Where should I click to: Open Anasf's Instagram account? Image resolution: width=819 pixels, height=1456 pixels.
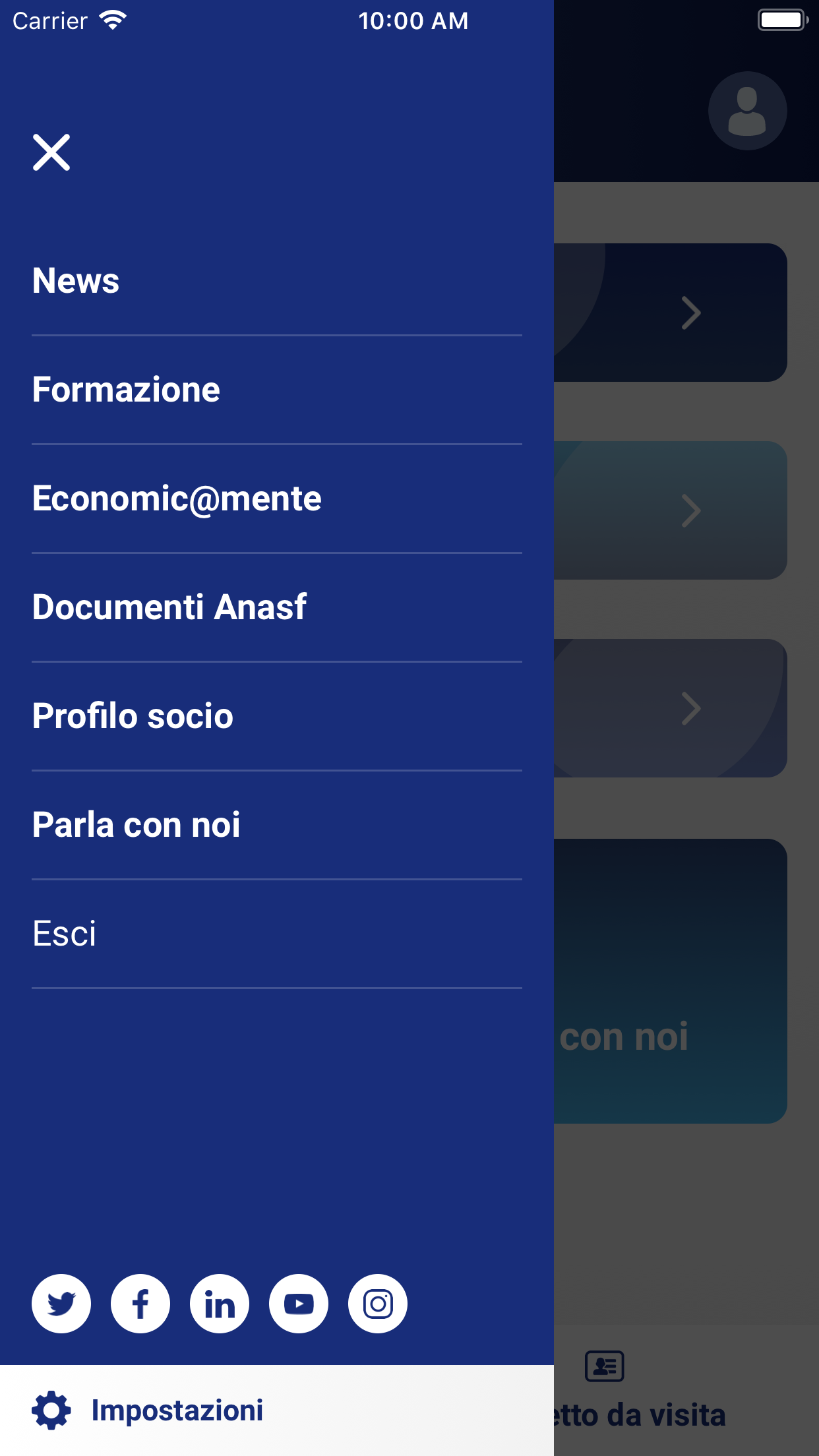(x=378, y=1303)
